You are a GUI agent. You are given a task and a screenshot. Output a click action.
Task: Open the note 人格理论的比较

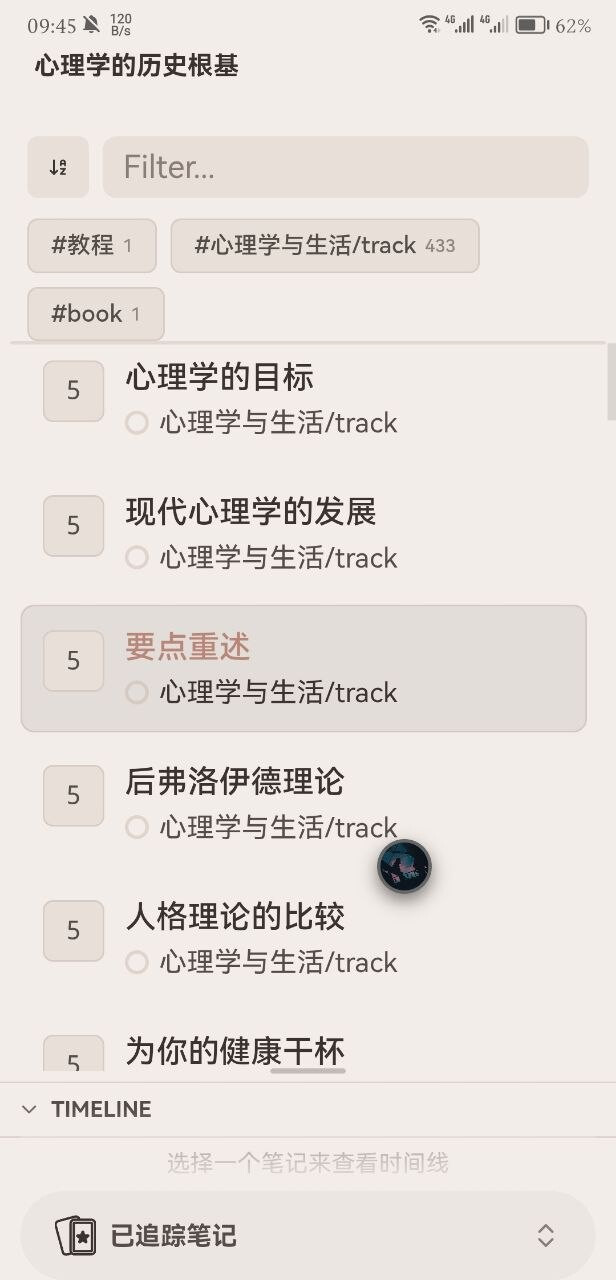(x=235, y=917)
